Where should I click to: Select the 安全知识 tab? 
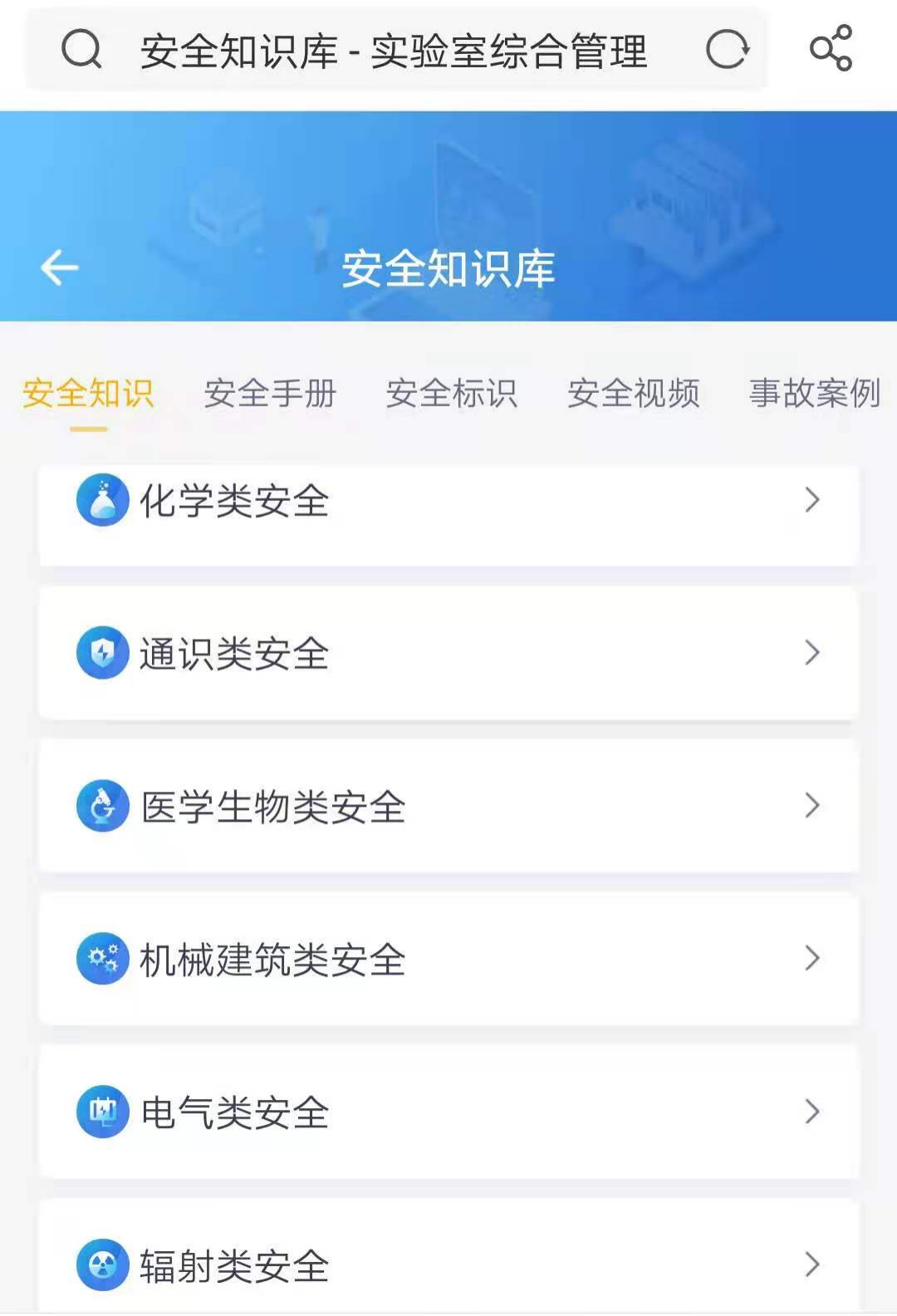(x=88, y=394)
